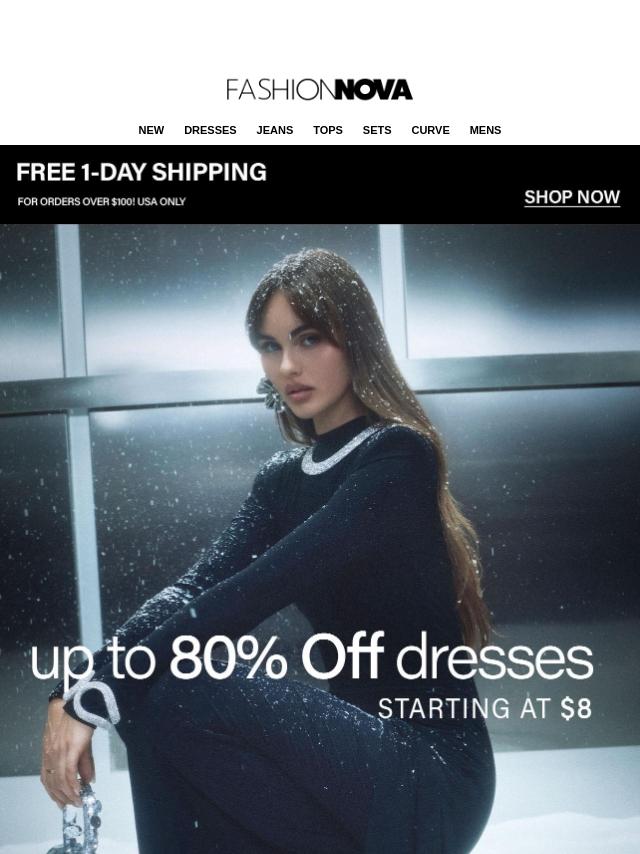The image size is (640, 854).
Task: Go to the TOPS category
Action: [327, 130]
